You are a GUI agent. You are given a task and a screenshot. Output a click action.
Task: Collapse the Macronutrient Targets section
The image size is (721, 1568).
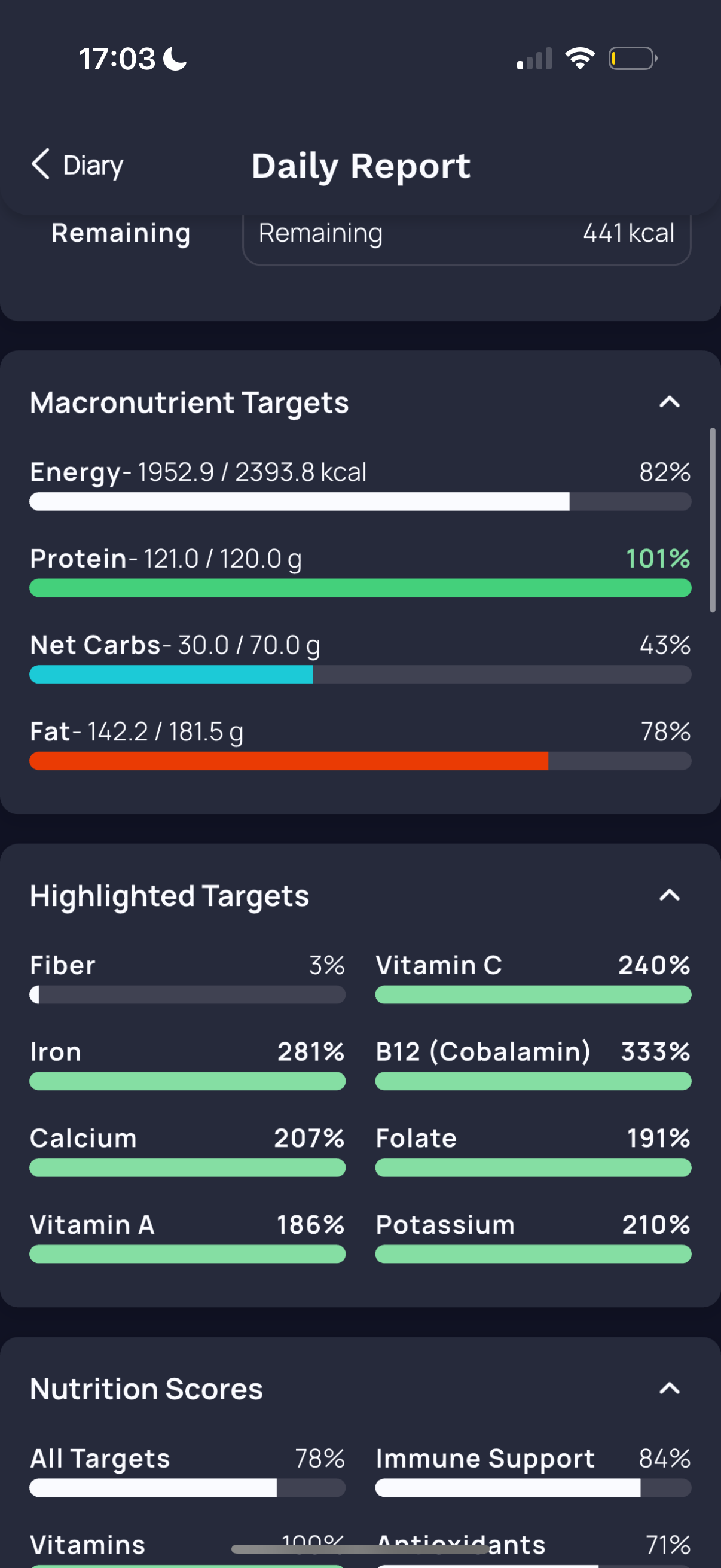click(668, 402)
